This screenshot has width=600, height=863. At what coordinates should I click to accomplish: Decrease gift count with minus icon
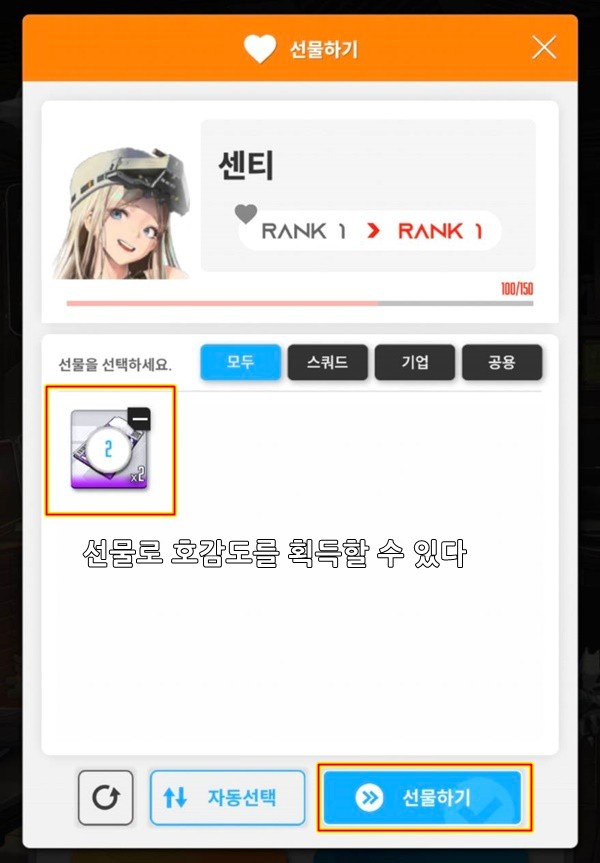[139, 419]
